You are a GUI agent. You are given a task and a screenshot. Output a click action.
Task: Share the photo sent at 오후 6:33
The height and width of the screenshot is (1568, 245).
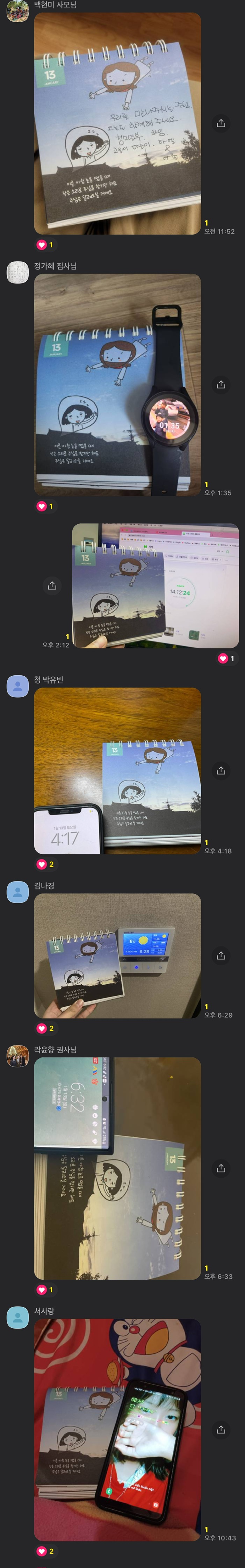coord(221,1168)
